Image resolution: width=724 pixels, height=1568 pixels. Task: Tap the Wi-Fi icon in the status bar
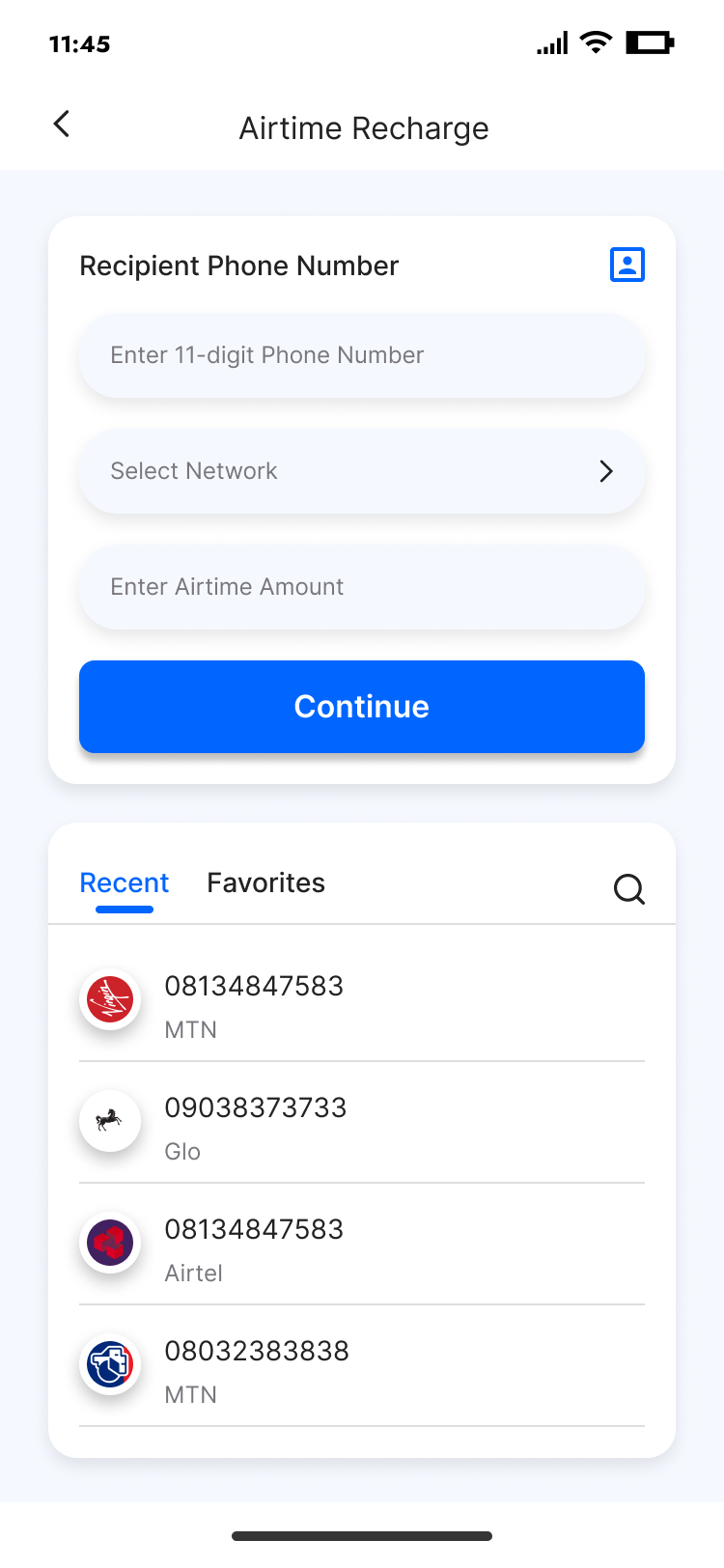click(596, 42)
